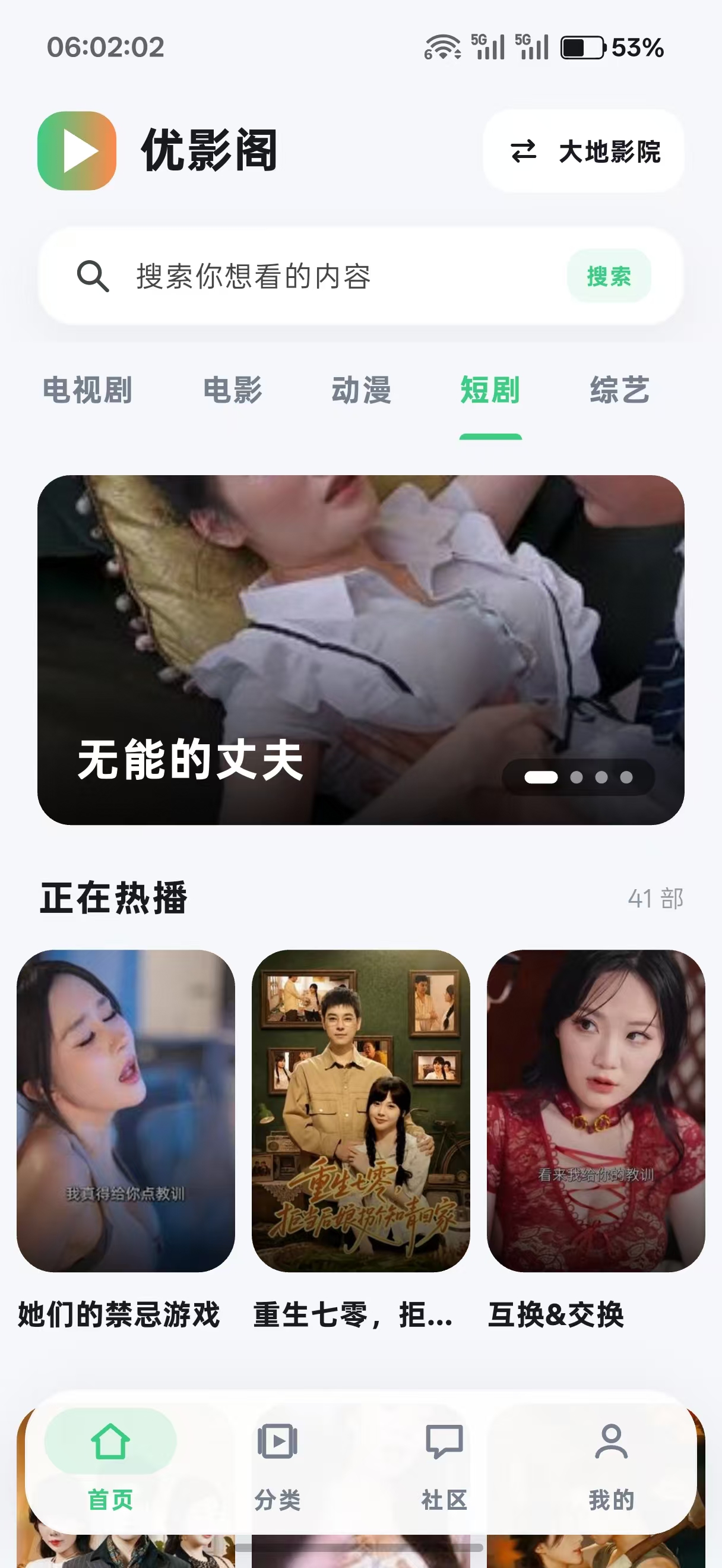
Task: Switch to the 电视剧 tab
Action: pos(88,390)
